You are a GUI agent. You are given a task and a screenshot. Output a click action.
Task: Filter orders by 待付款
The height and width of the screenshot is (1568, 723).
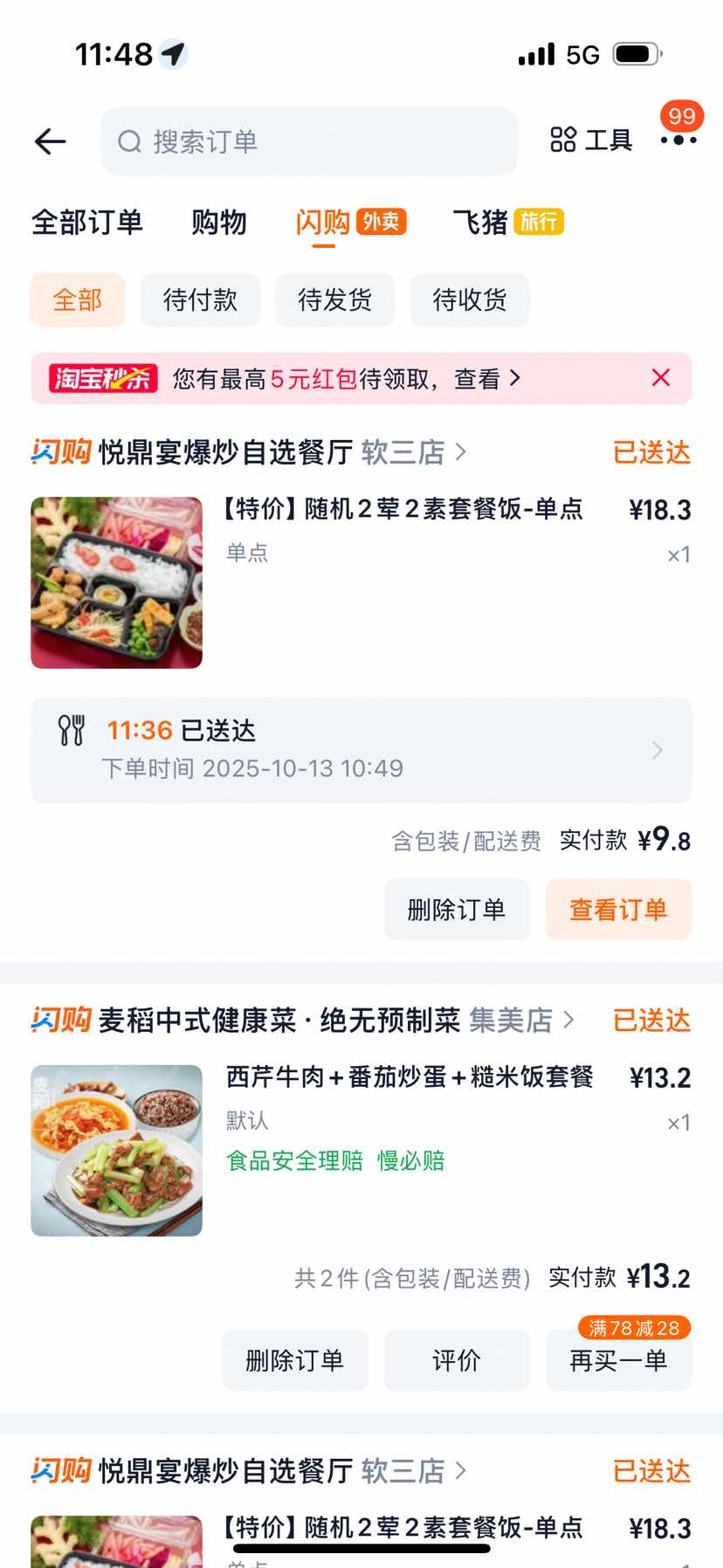point(200,300)
